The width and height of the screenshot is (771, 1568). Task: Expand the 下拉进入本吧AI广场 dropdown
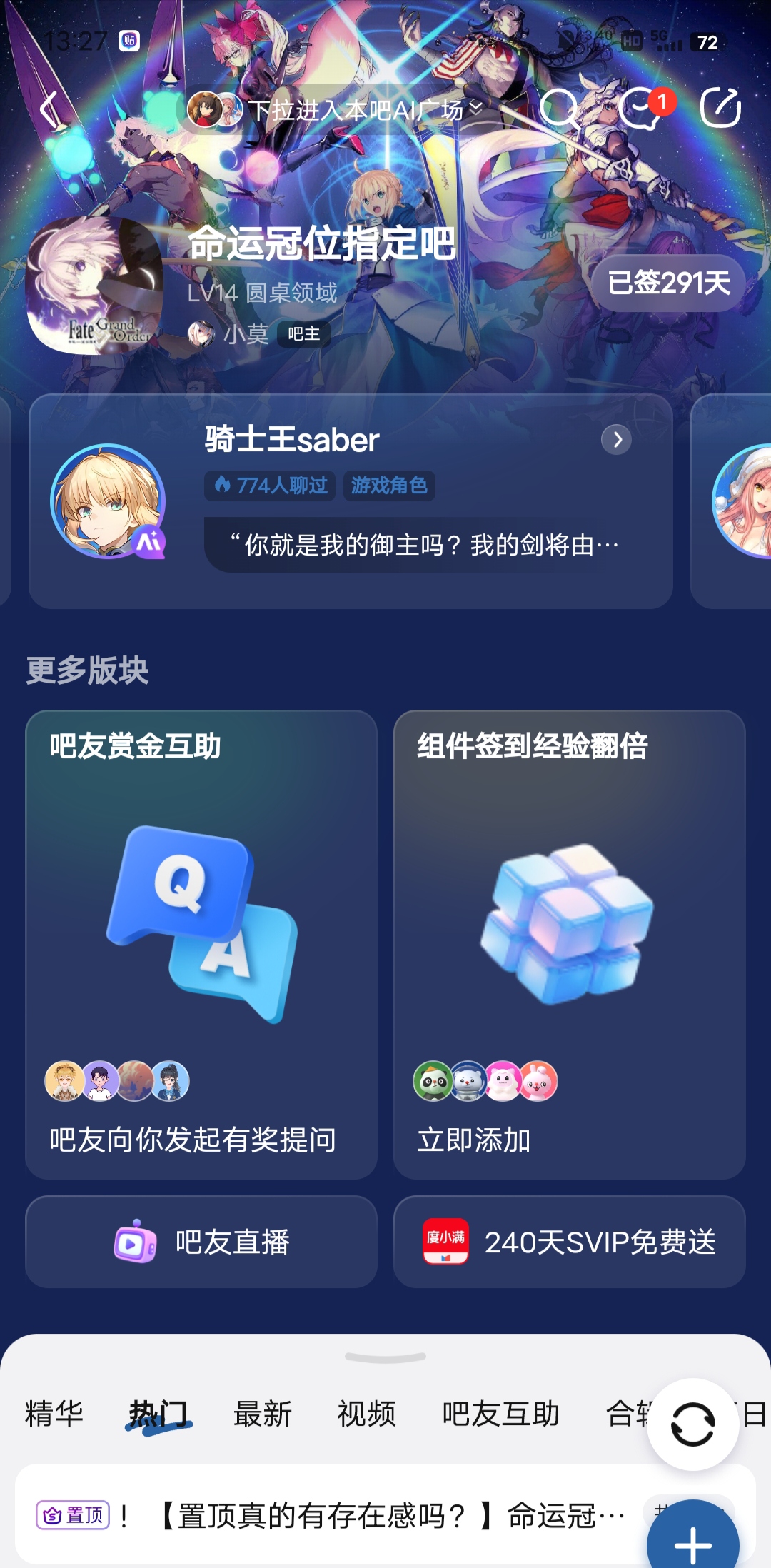click(336, 109)
